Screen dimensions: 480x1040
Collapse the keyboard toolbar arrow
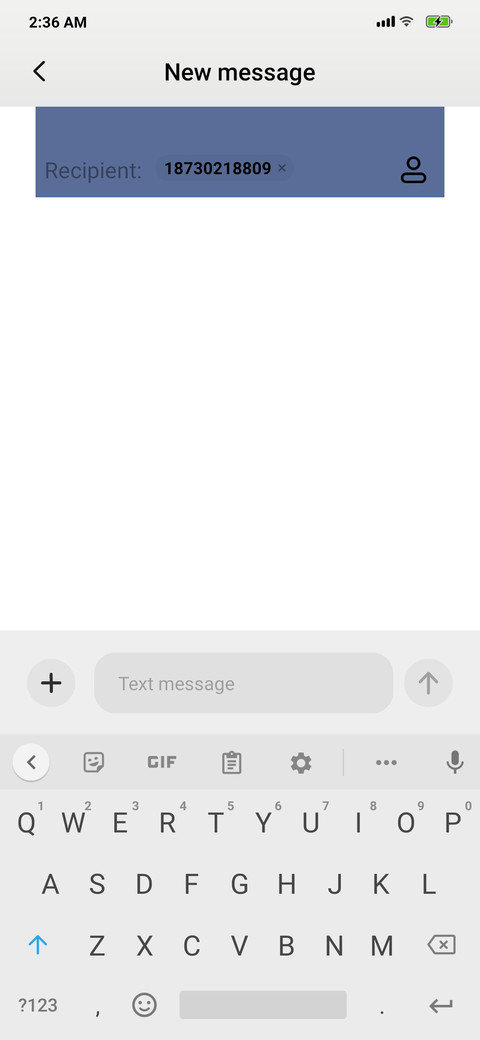coord(30,762)
